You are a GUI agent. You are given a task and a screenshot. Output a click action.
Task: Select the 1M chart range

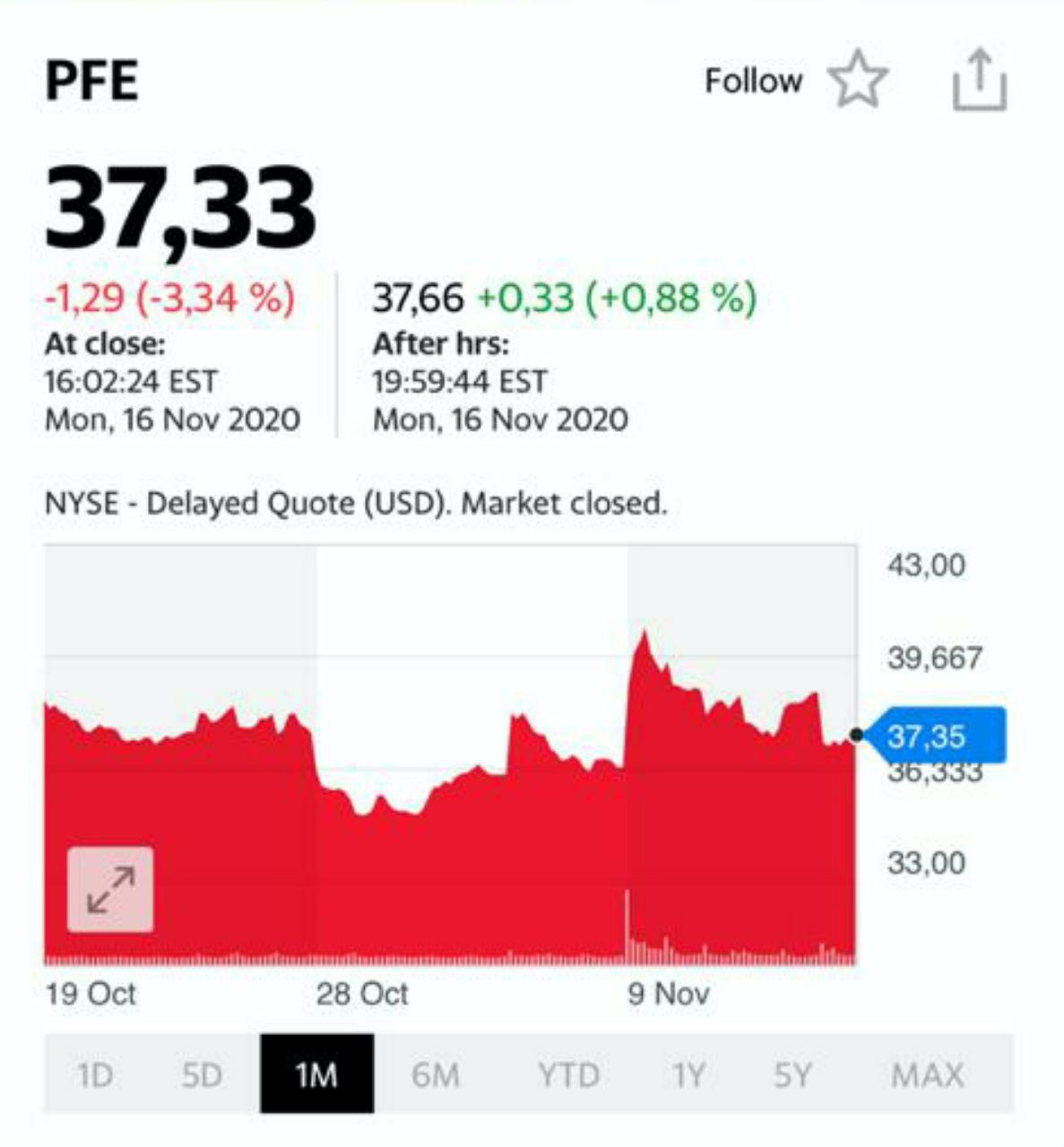click(316, 1074)
